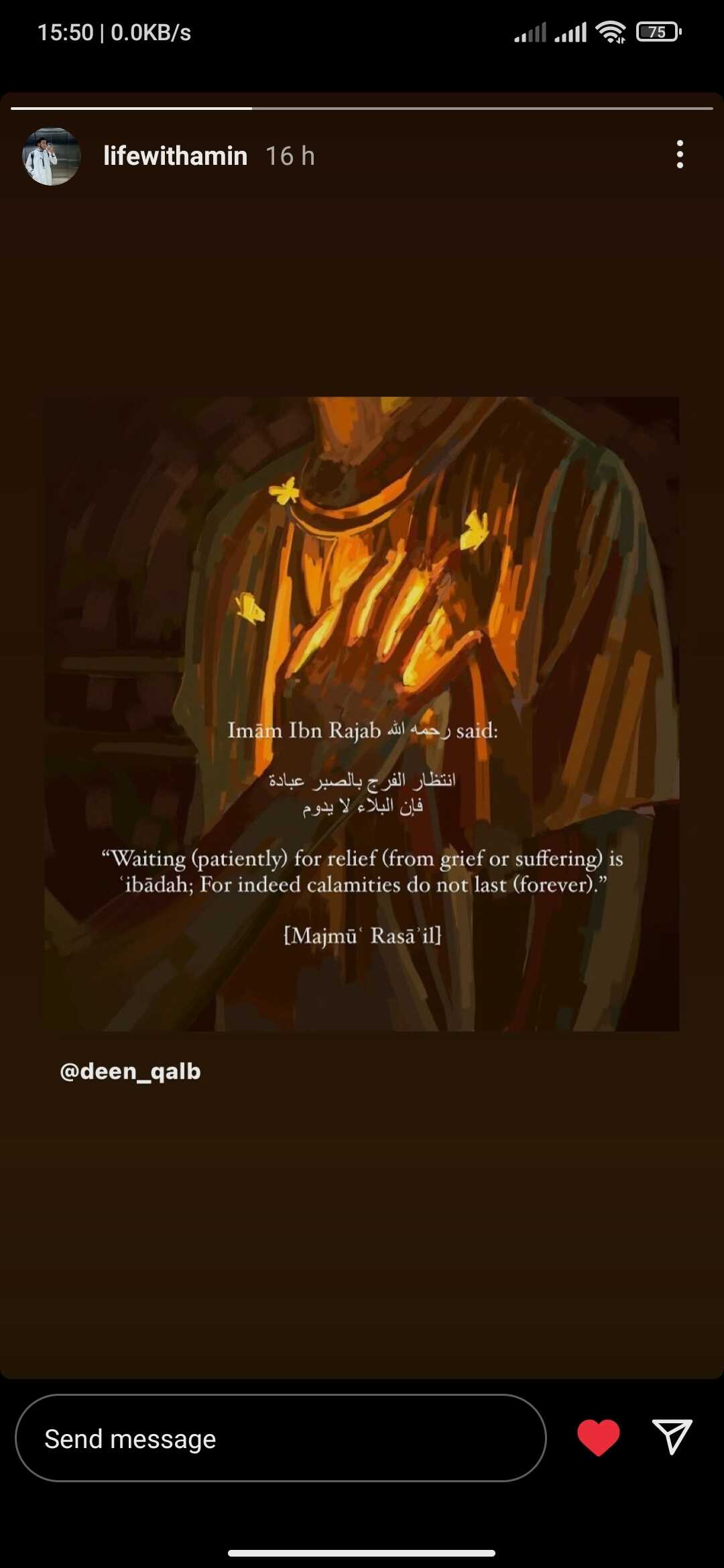Open the three-dot story options menu

(680, 155)
